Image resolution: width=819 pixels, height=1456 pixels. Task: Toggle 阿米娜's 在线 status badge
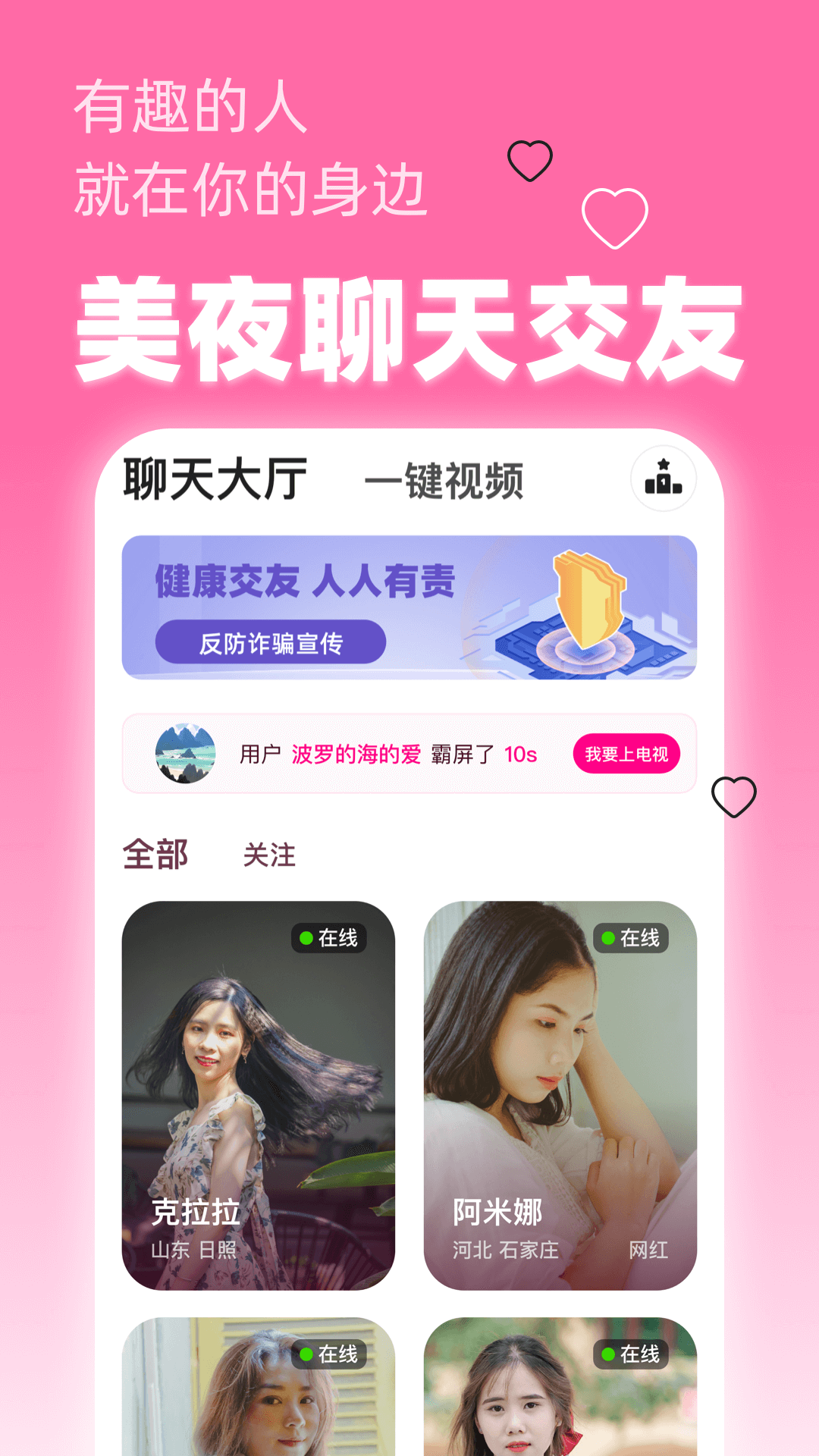[632, 937]
